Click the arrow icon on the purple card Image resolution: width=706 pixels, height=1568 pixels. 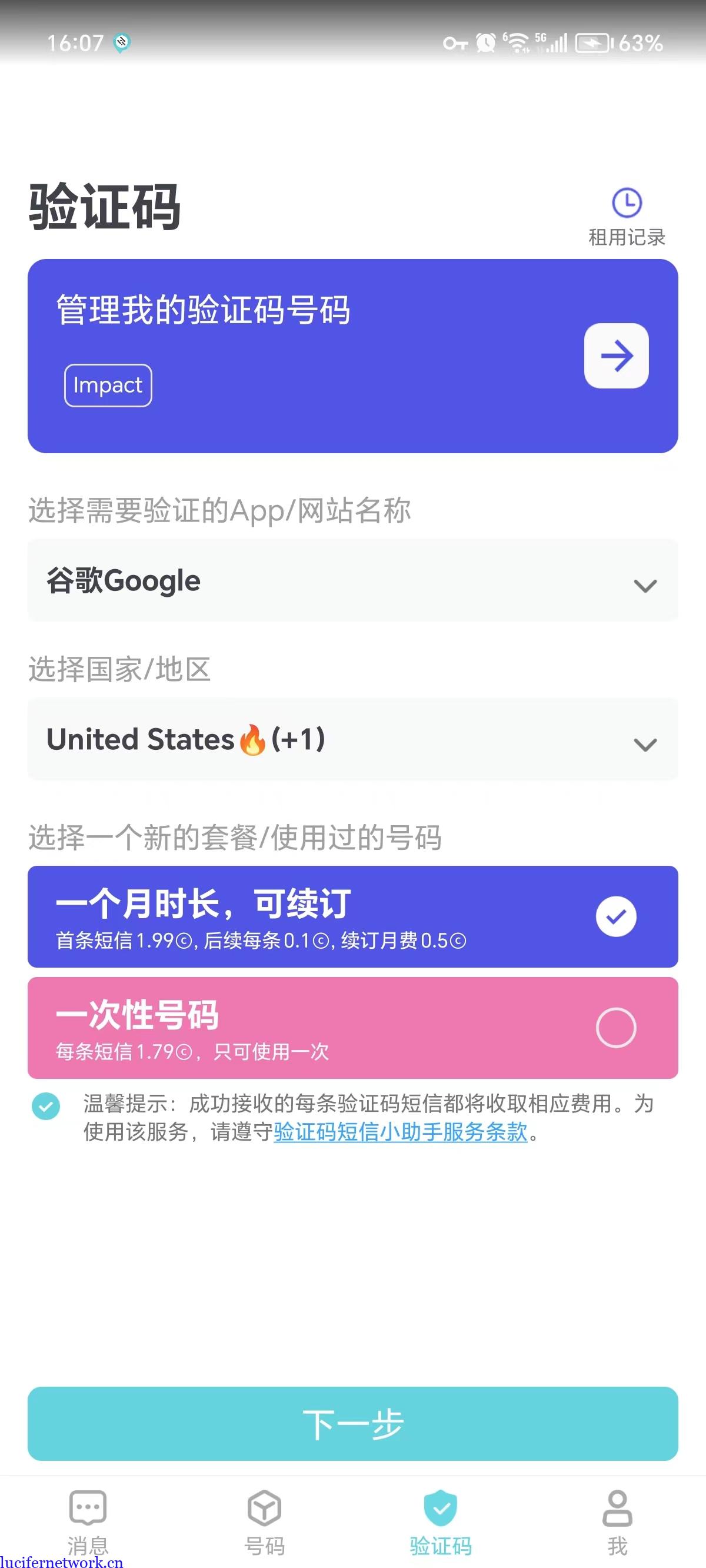pyautogui.click(x=616, y=356)
